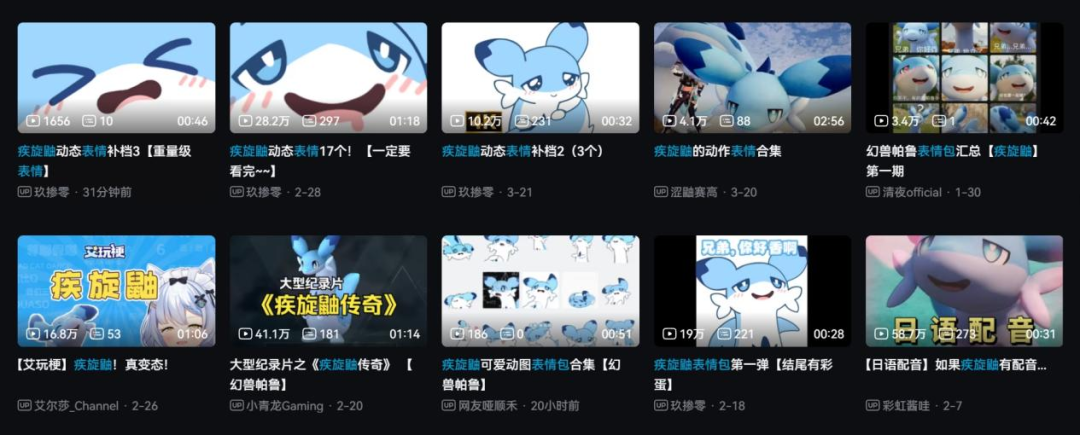Image resolution: width=1080 pixels, height=435 pixels.
Task: Play 疾旋鼬动态表情17个 video
Action: tap(328, 78)
